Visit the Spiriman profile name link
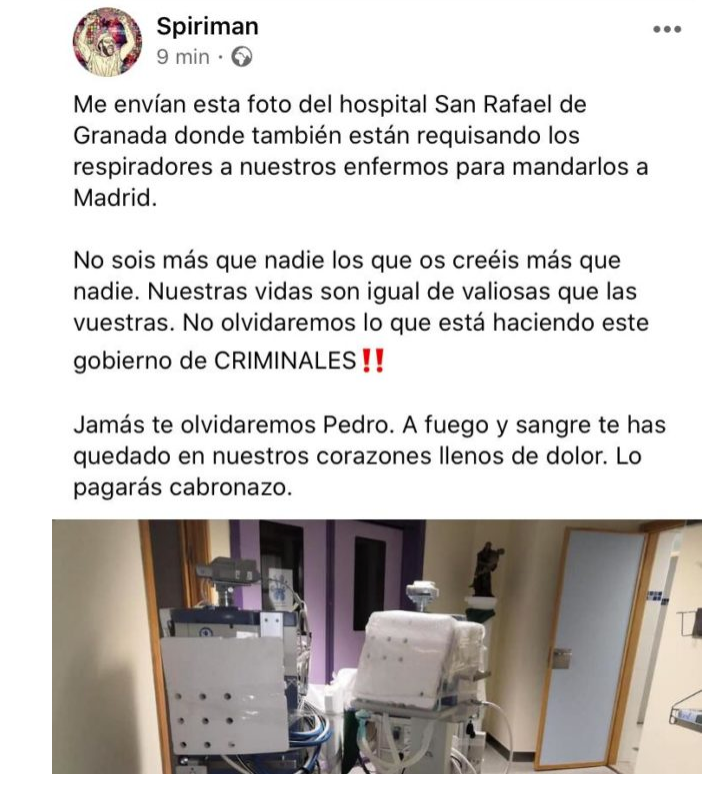 pyautogui.click(x=203, y=25)
